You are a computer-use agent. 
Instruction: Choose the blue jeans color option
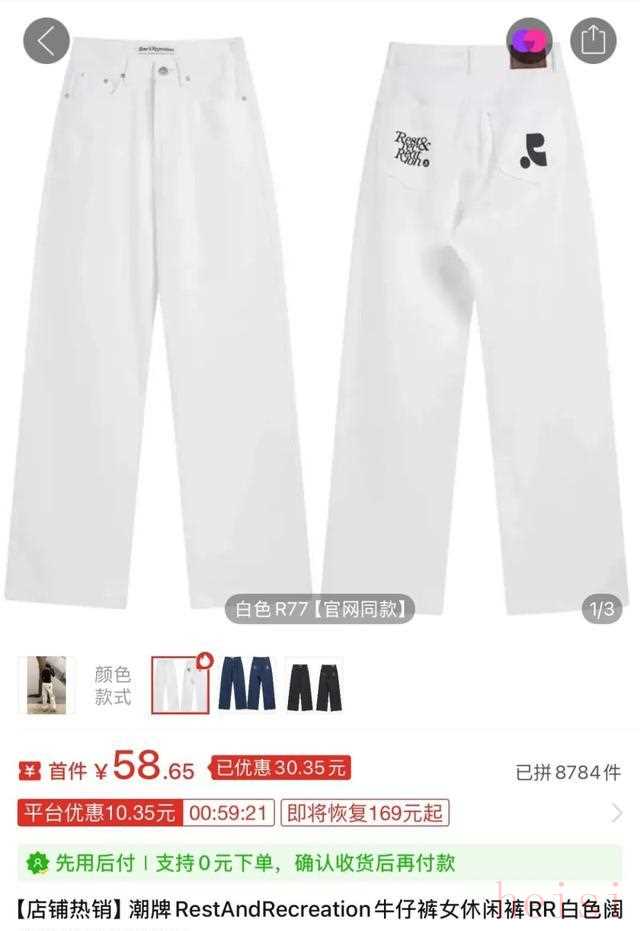point(246,685)
